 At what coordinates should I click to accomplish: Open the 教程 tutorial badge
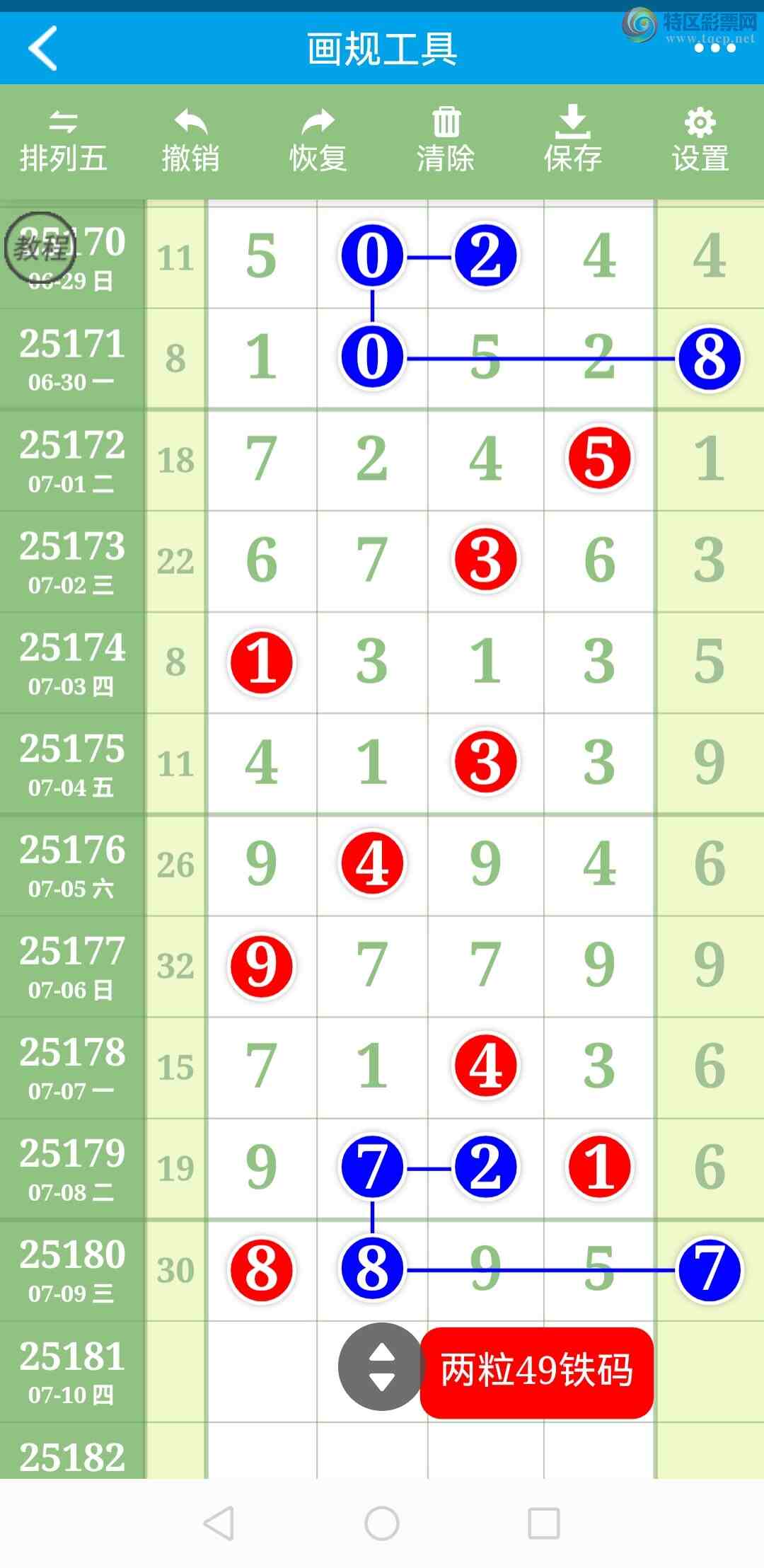tap(40, 248)
